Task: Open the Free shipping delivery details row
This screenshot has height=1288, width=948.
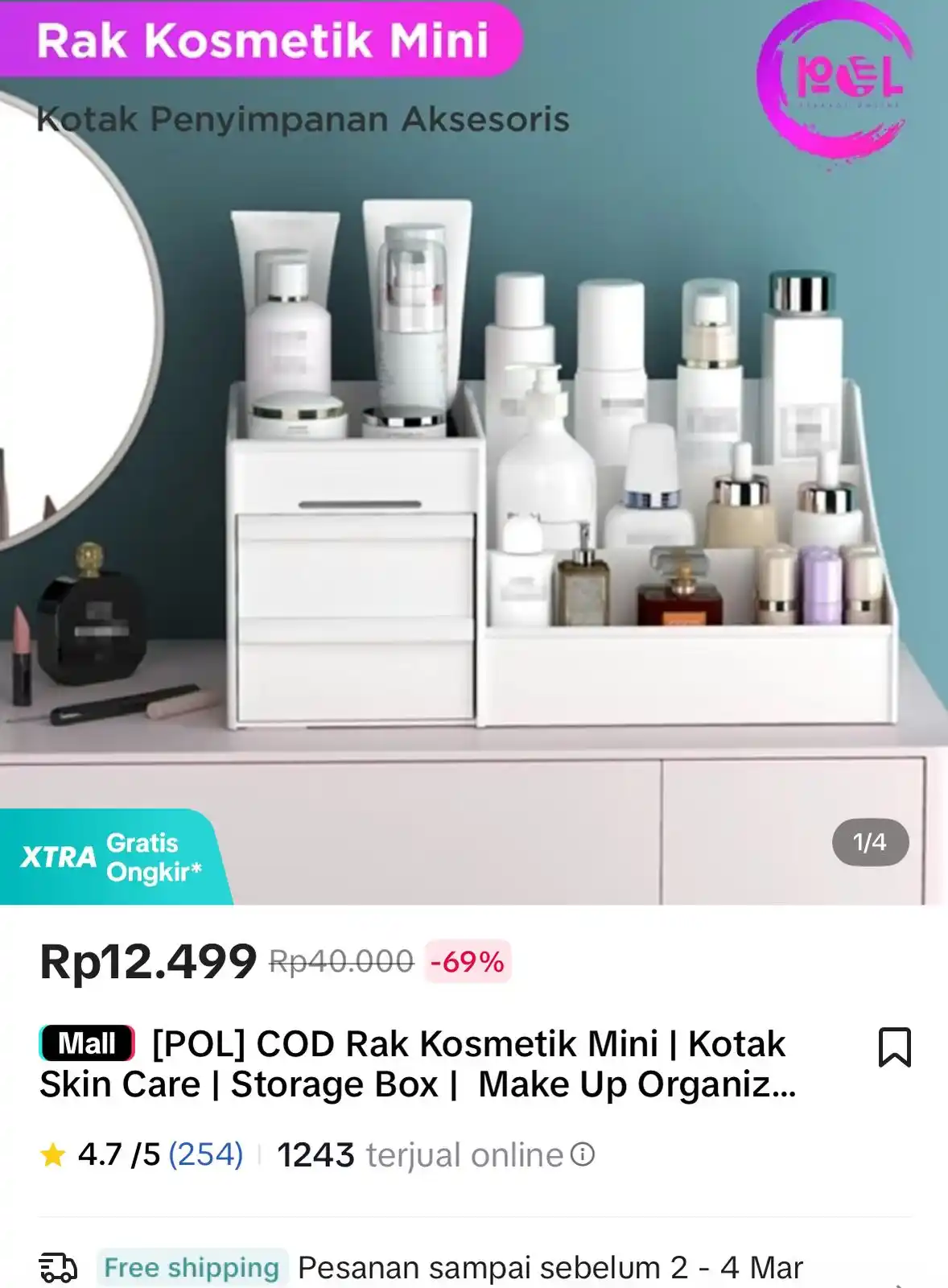Action: (x=473, y=1267)
